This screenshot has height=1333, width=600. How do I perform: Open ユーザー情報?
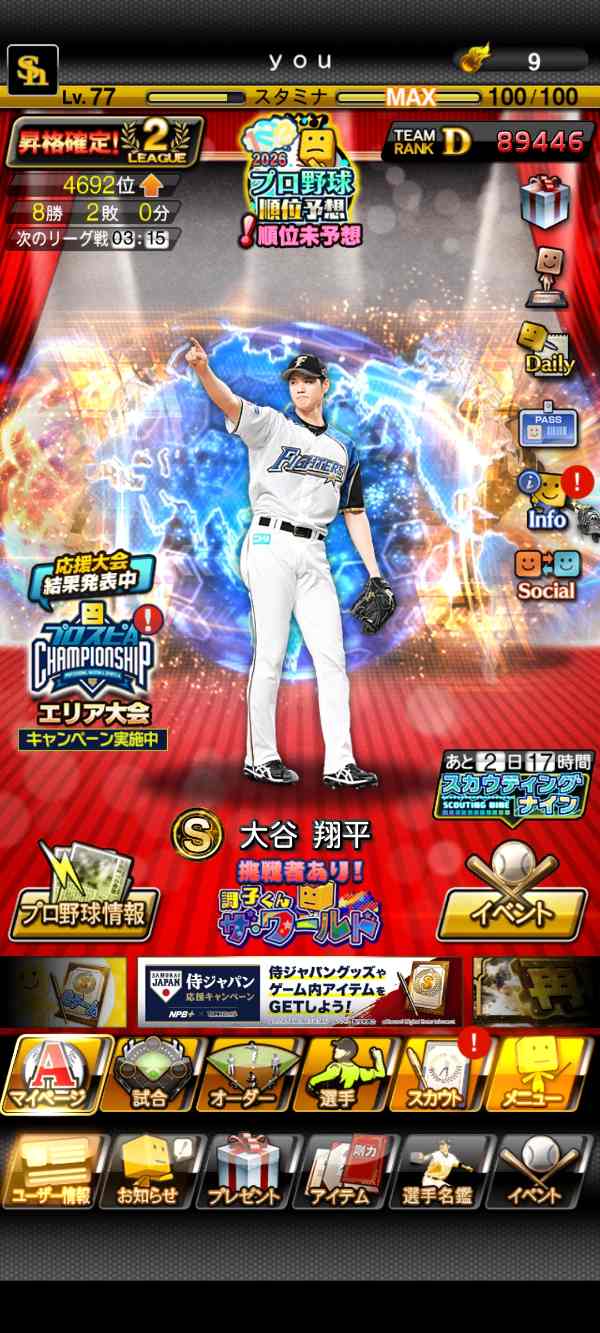coord(52,1171)
